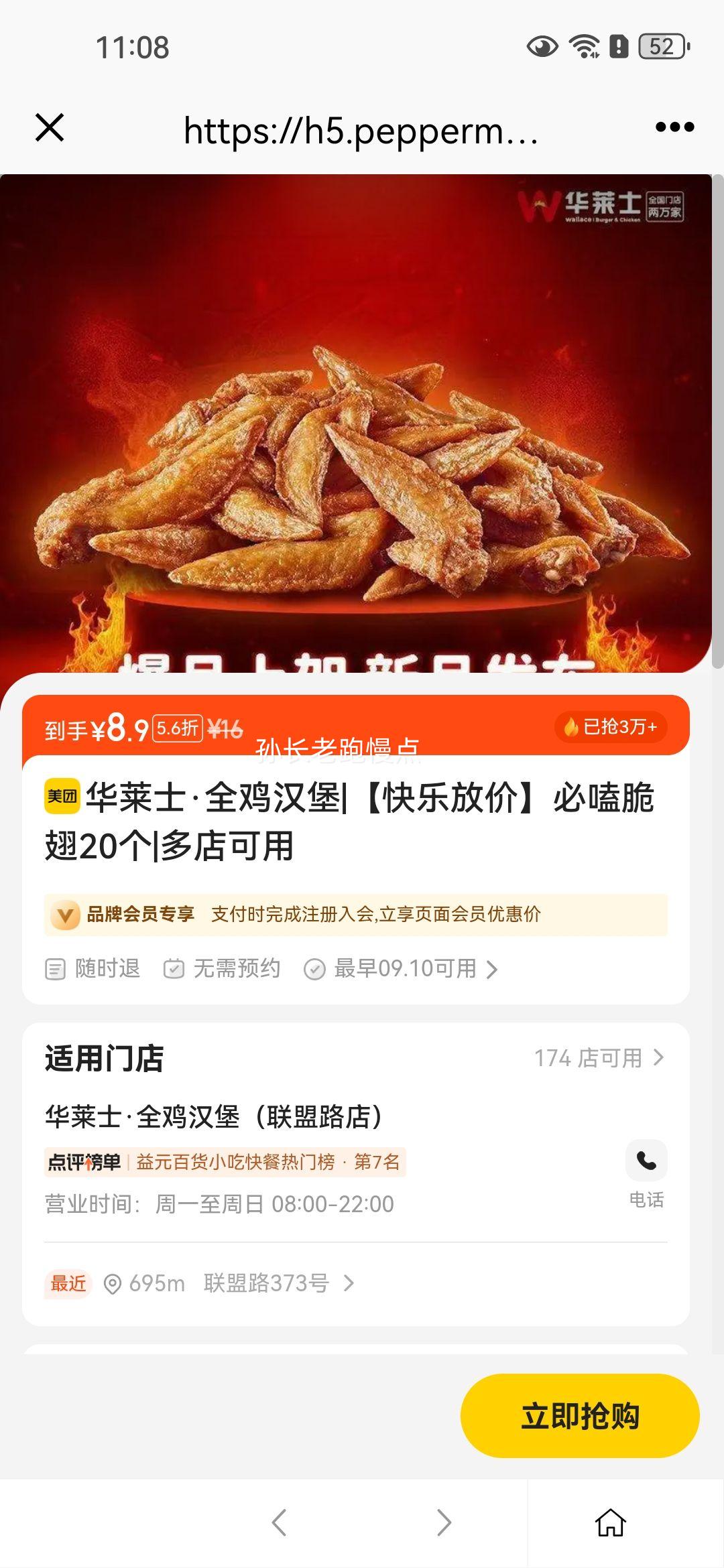View all 174 店可用 stores

(599, 1058)
